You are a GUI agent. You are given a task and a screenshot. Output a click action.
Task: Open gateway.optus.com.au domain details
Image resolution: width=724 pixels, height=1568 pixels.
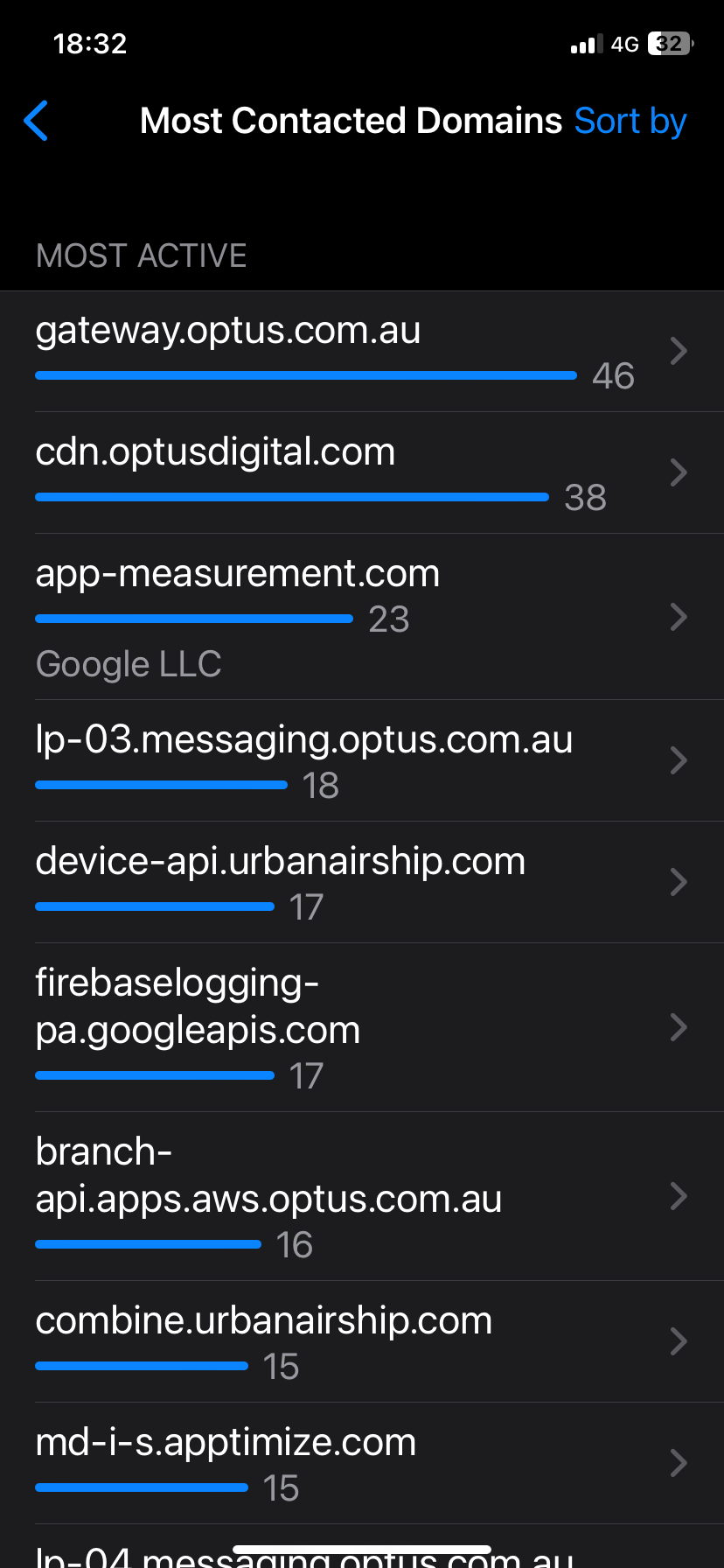coord(361,352)
